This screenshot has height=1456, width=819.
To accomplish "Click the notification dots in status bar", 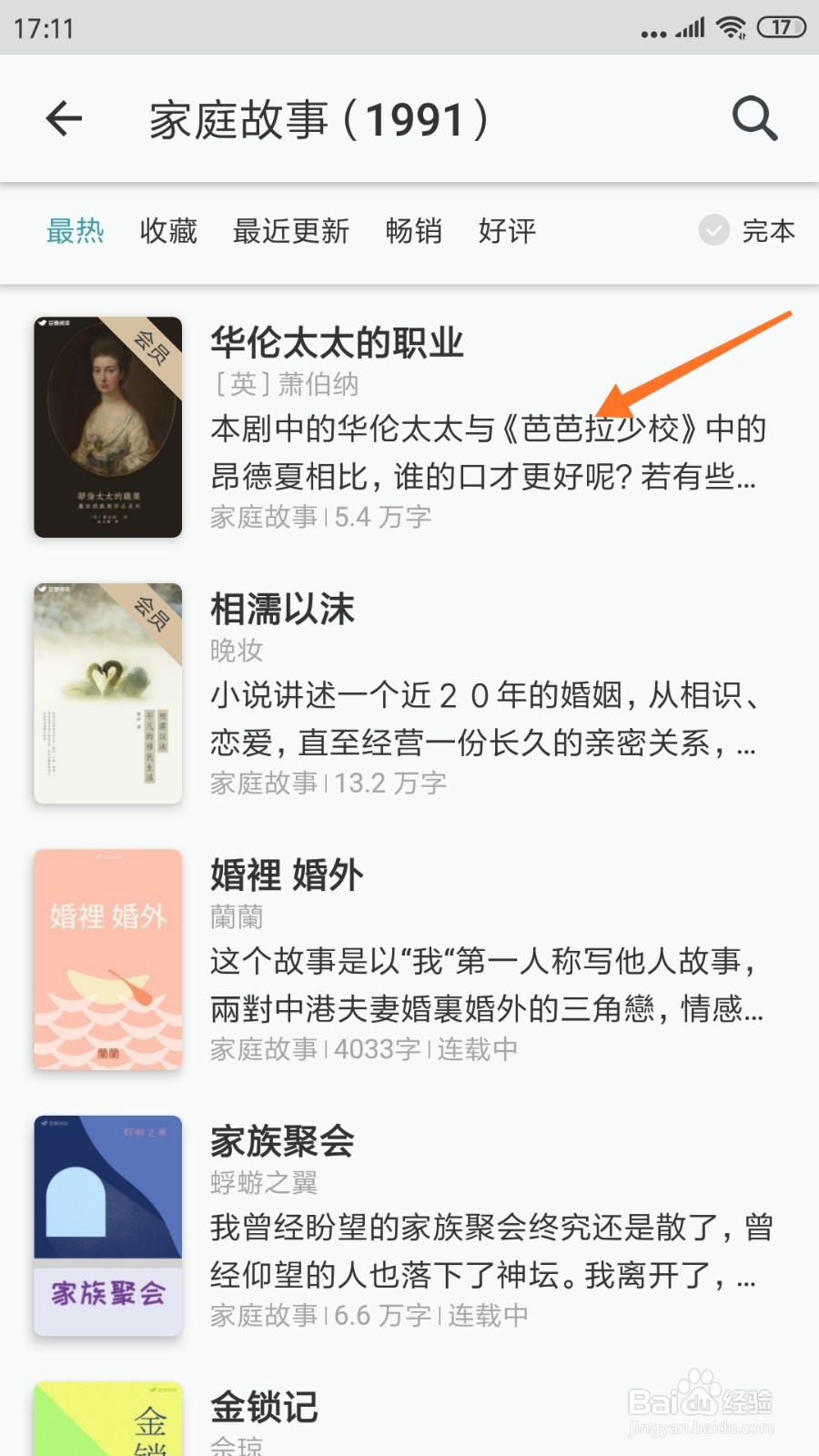I will click(652, 29).
